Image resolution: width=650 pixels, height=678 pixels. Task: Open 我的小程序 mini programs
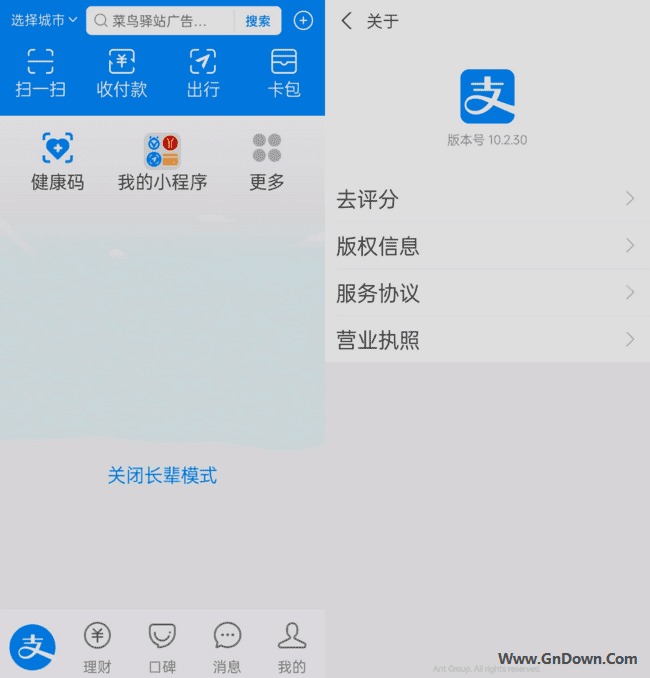pyautogui.click(x=162, y=162)
